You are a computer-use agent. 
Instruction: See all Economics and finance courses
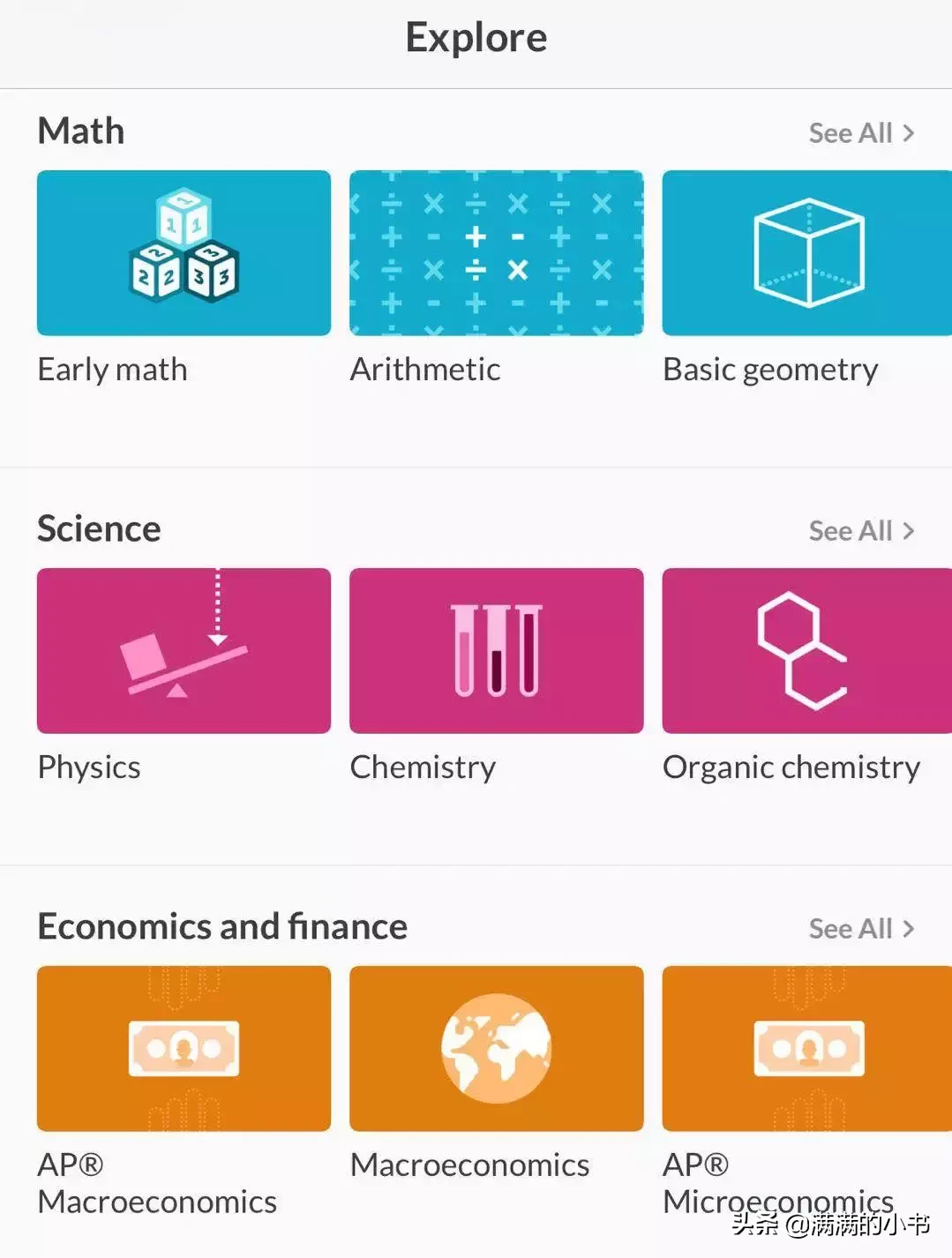(x=861, y=929)
